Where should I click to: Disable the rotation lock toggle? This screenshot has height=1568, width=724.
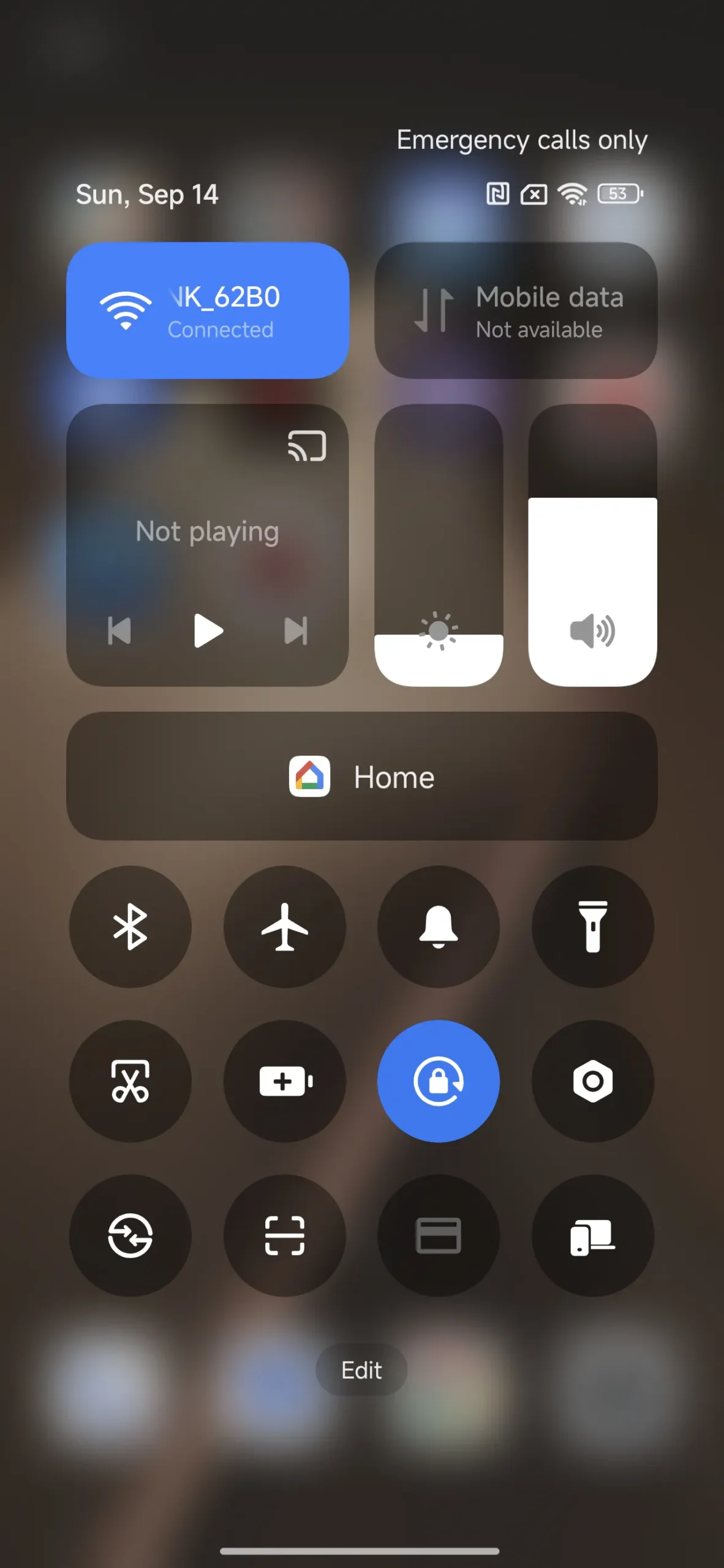(x=439, y=1081)
